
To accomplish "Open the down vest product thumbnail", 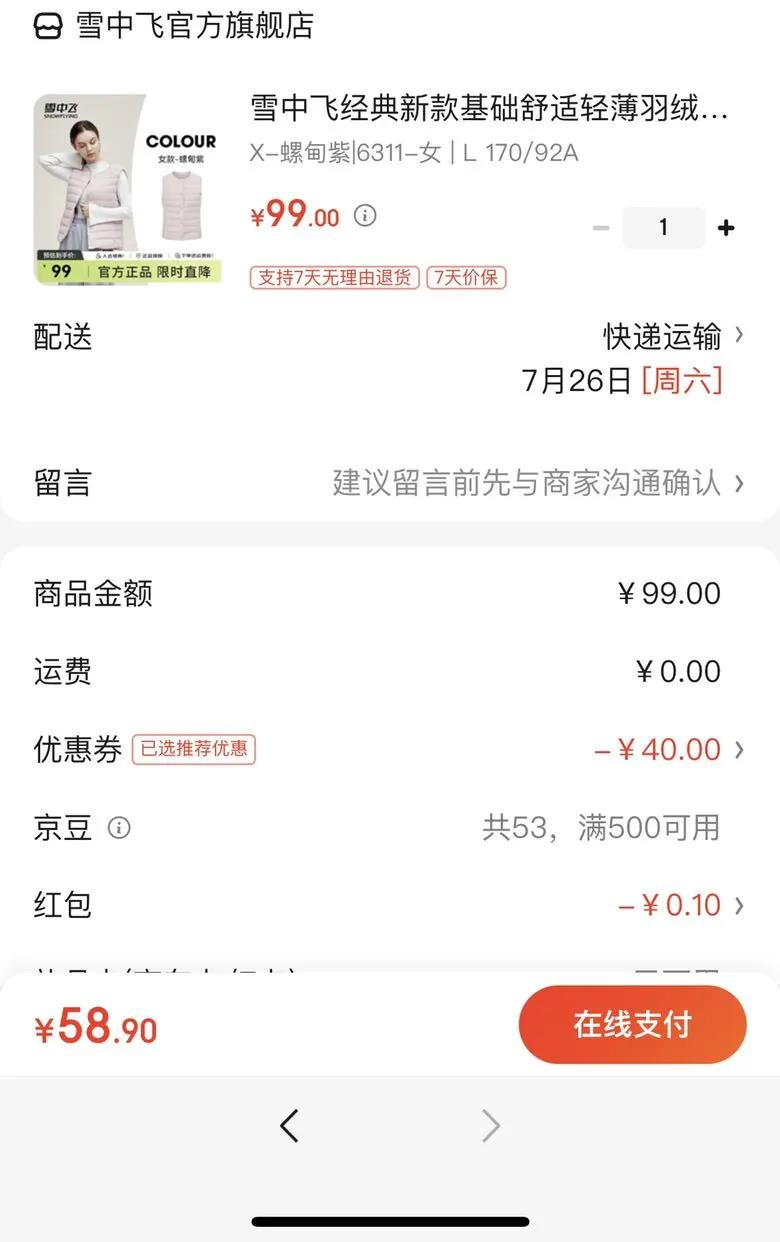I will 126,190.
